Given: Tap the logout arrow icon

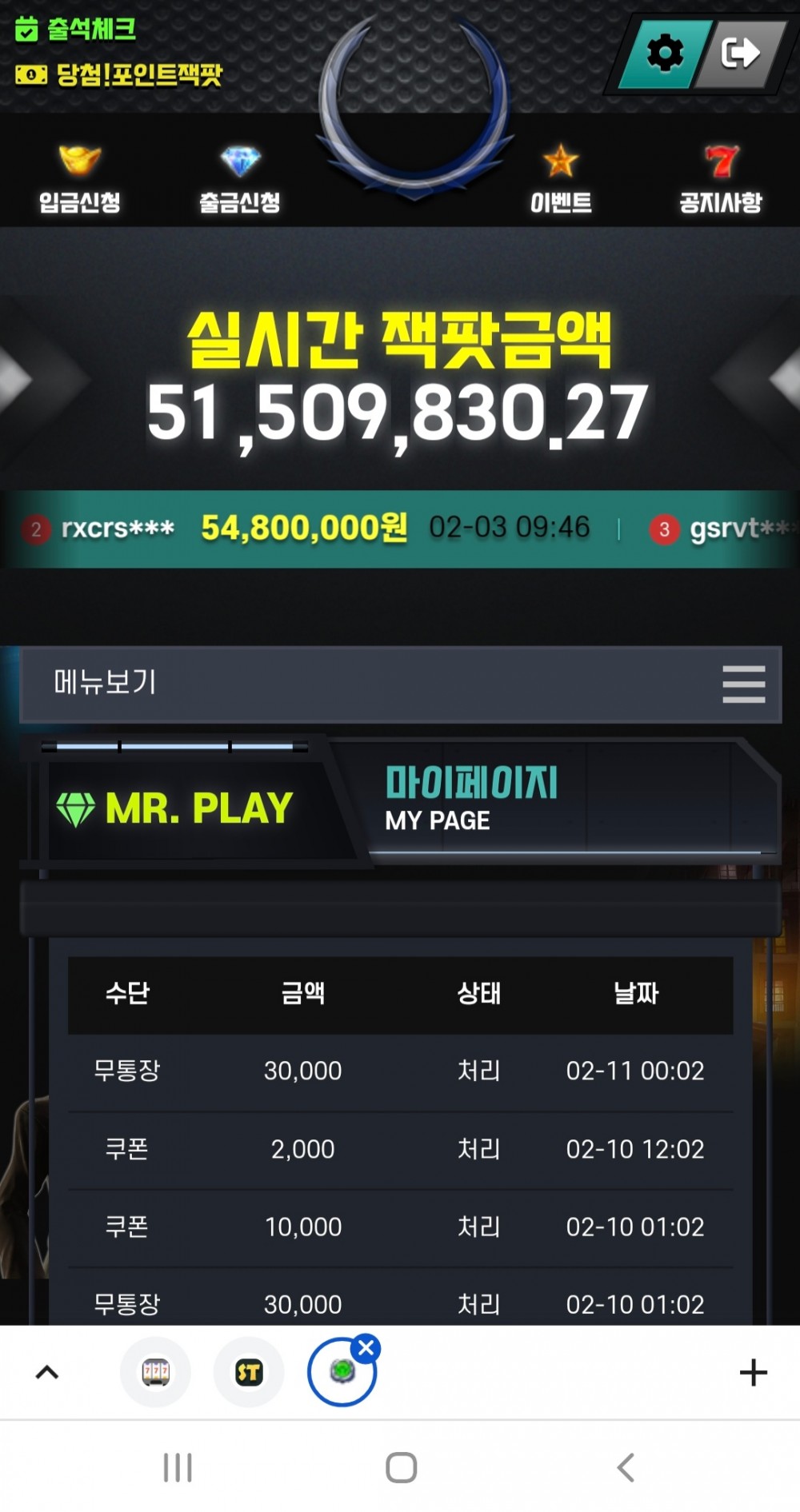Looking at the screenshot, I should (740, 54).
